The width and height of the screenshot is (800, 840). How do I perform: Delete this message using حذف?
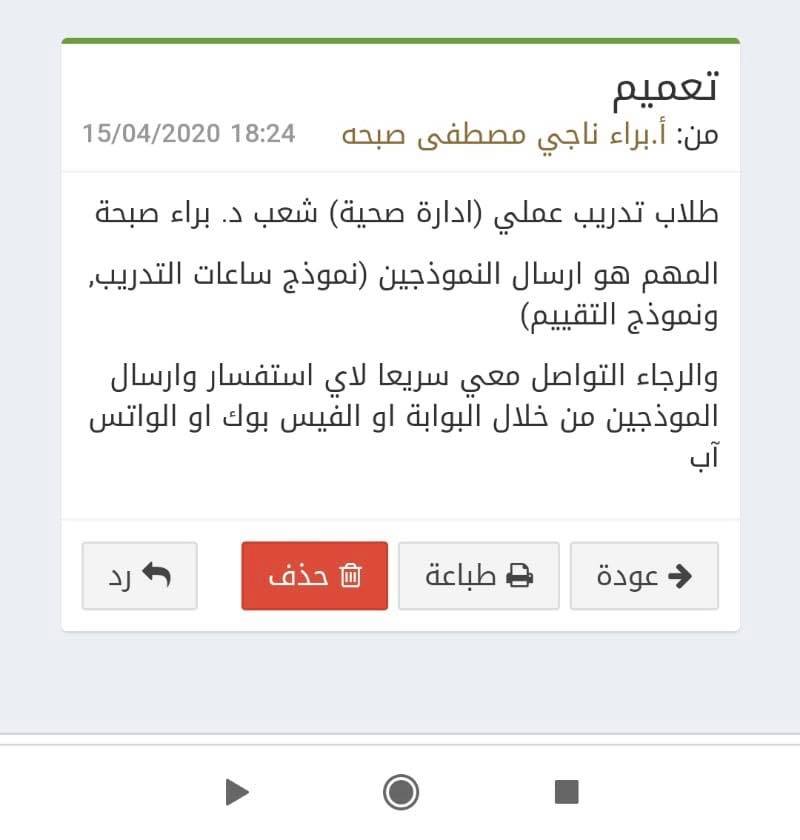[x=315, y=575]
